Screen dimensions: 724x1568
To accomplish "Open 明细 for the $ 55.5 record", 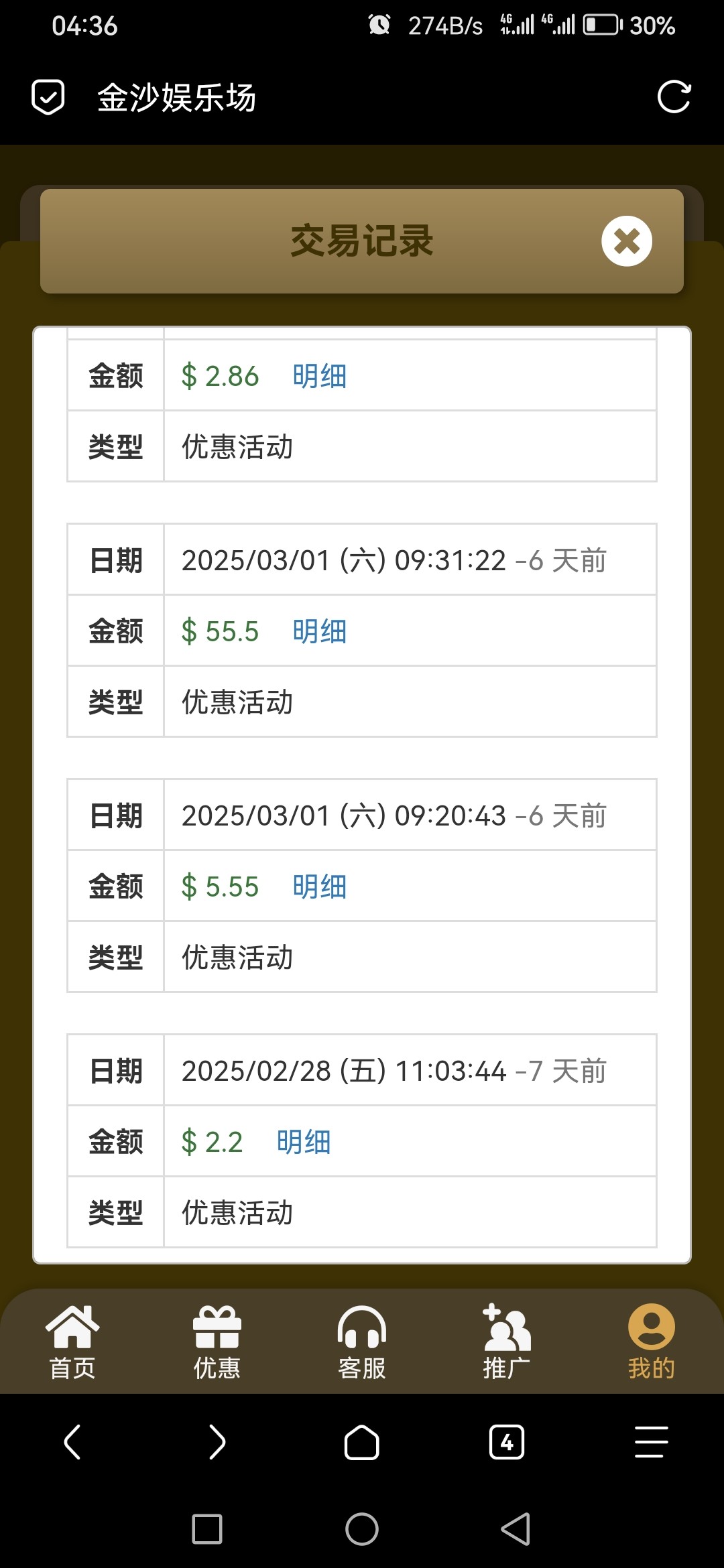I will [320, 631].
